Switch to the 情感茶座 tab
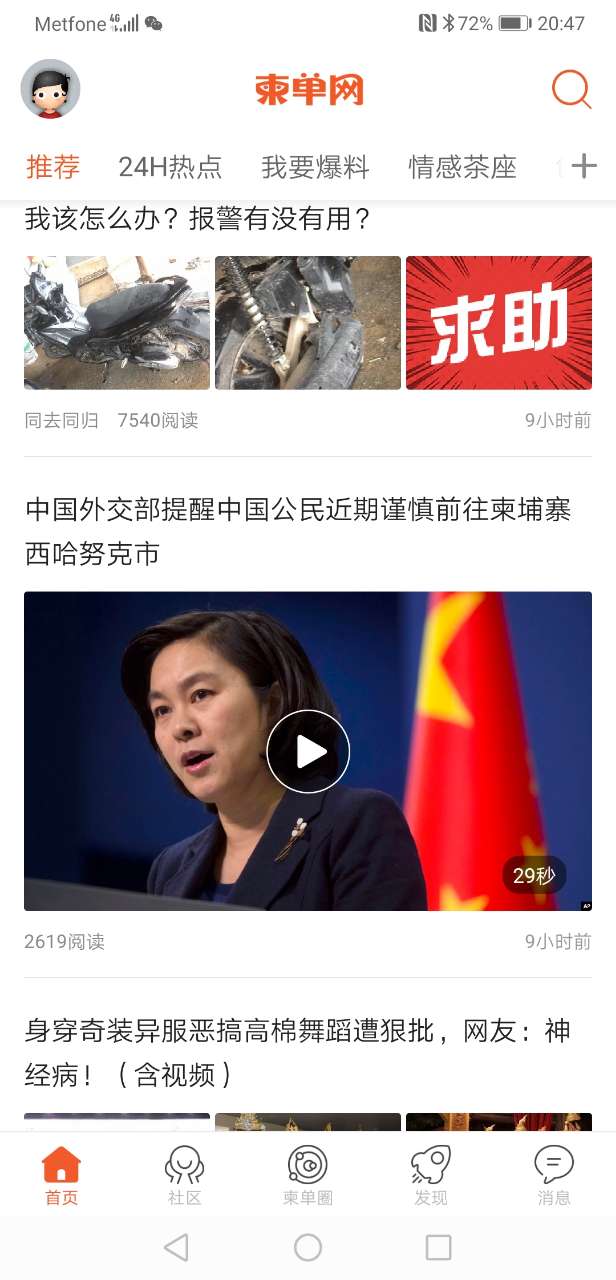 (462, 167)
